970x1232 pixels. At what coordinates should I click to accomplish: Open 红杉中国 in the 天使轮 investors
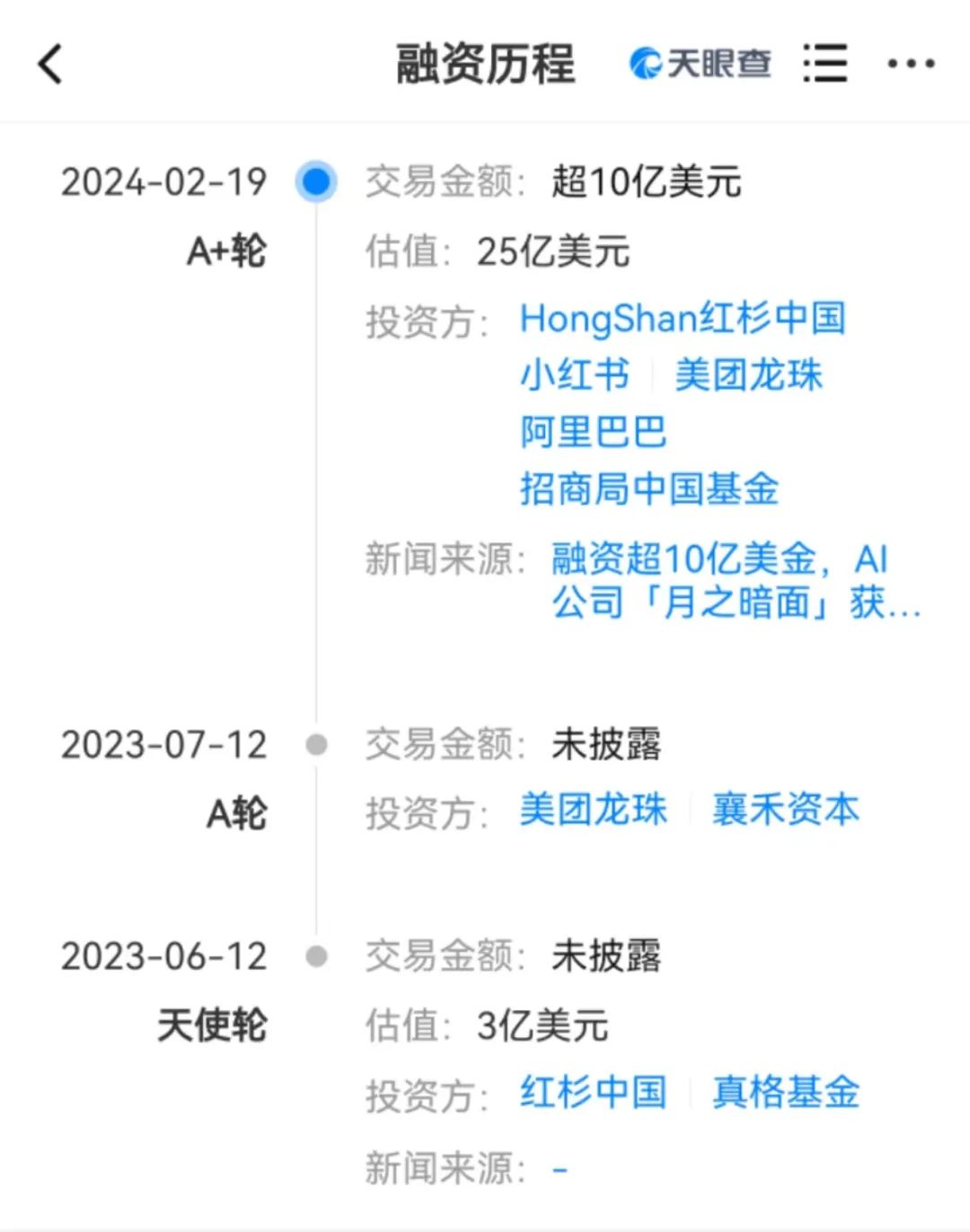click(x=593, y=1093)
